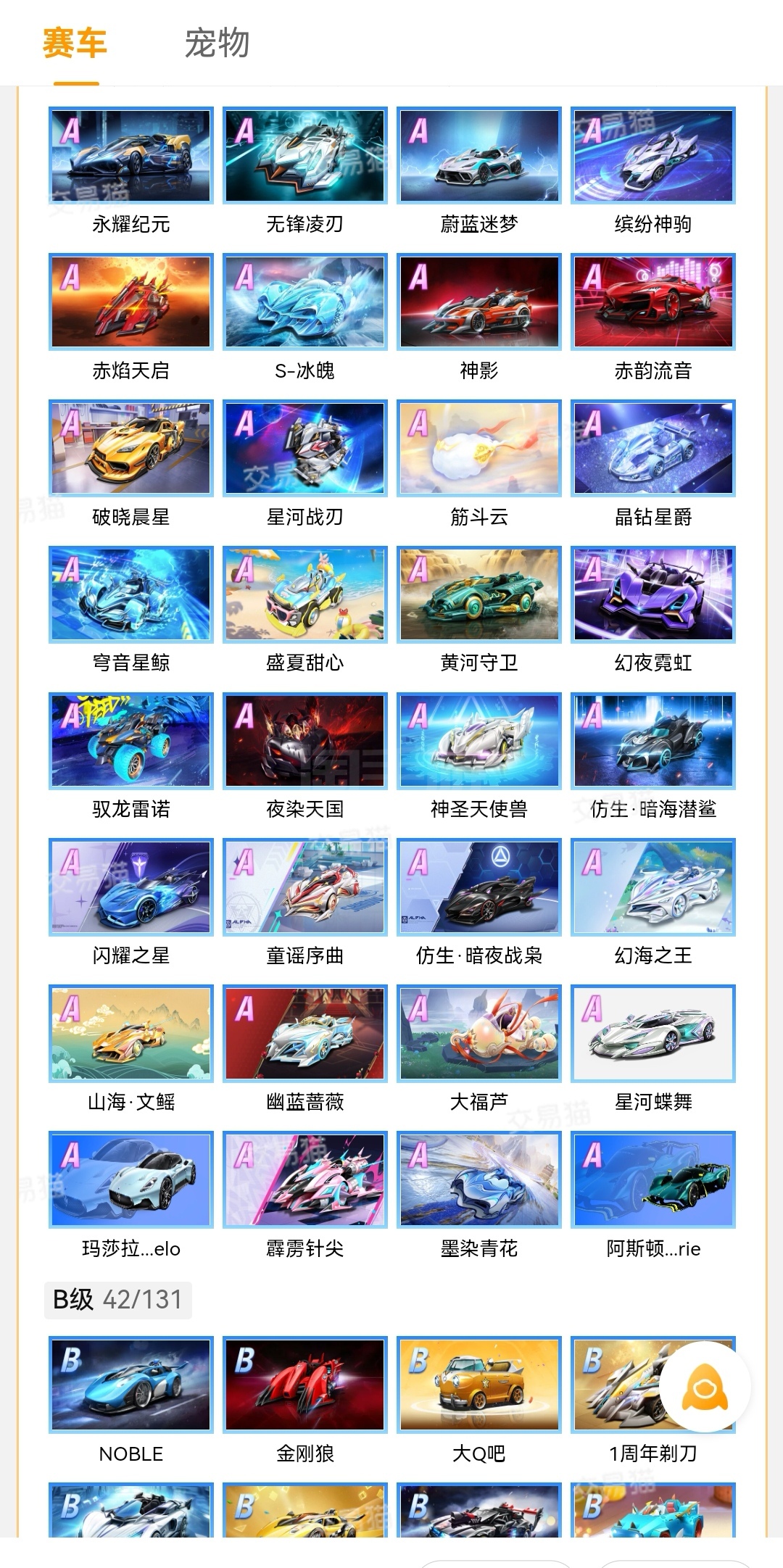Select the 赛车 tab
Screen dimensions: 783x1568
75,43
